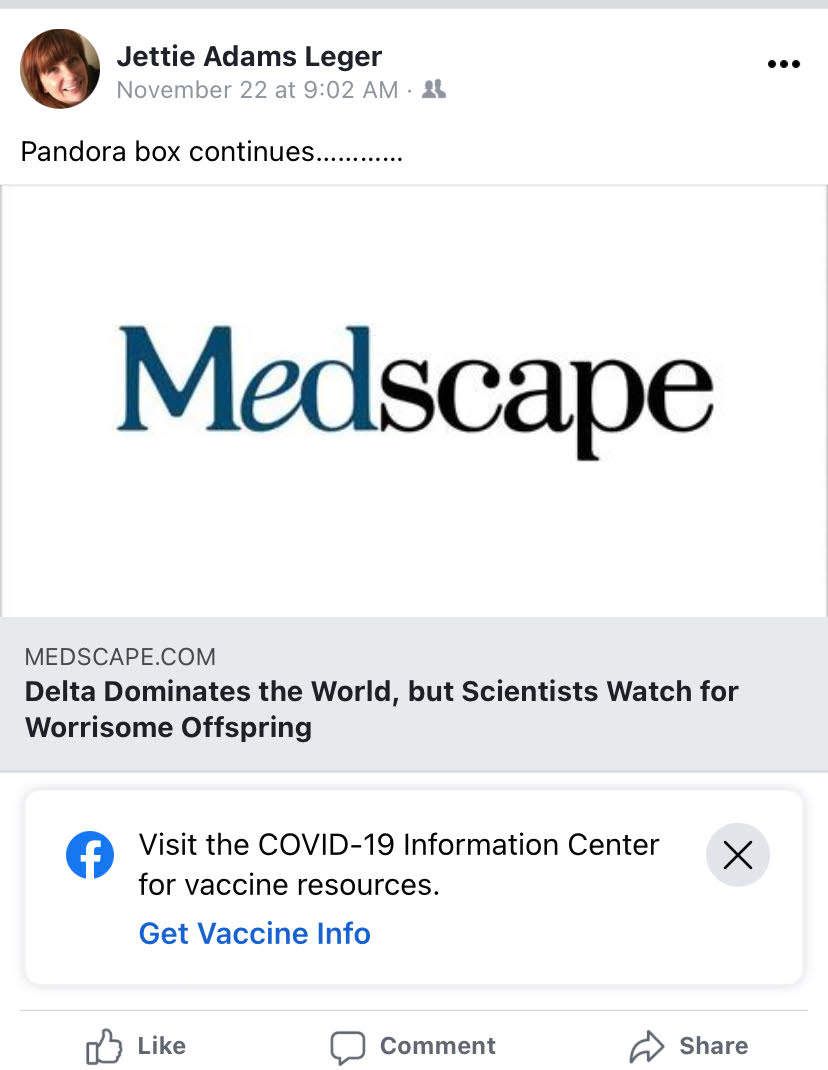Image resolution: width=828 pixels, height=1070 pixels.
Task: Open Jettie Adams Leger's profile name link
Action: tap(249, 57)
